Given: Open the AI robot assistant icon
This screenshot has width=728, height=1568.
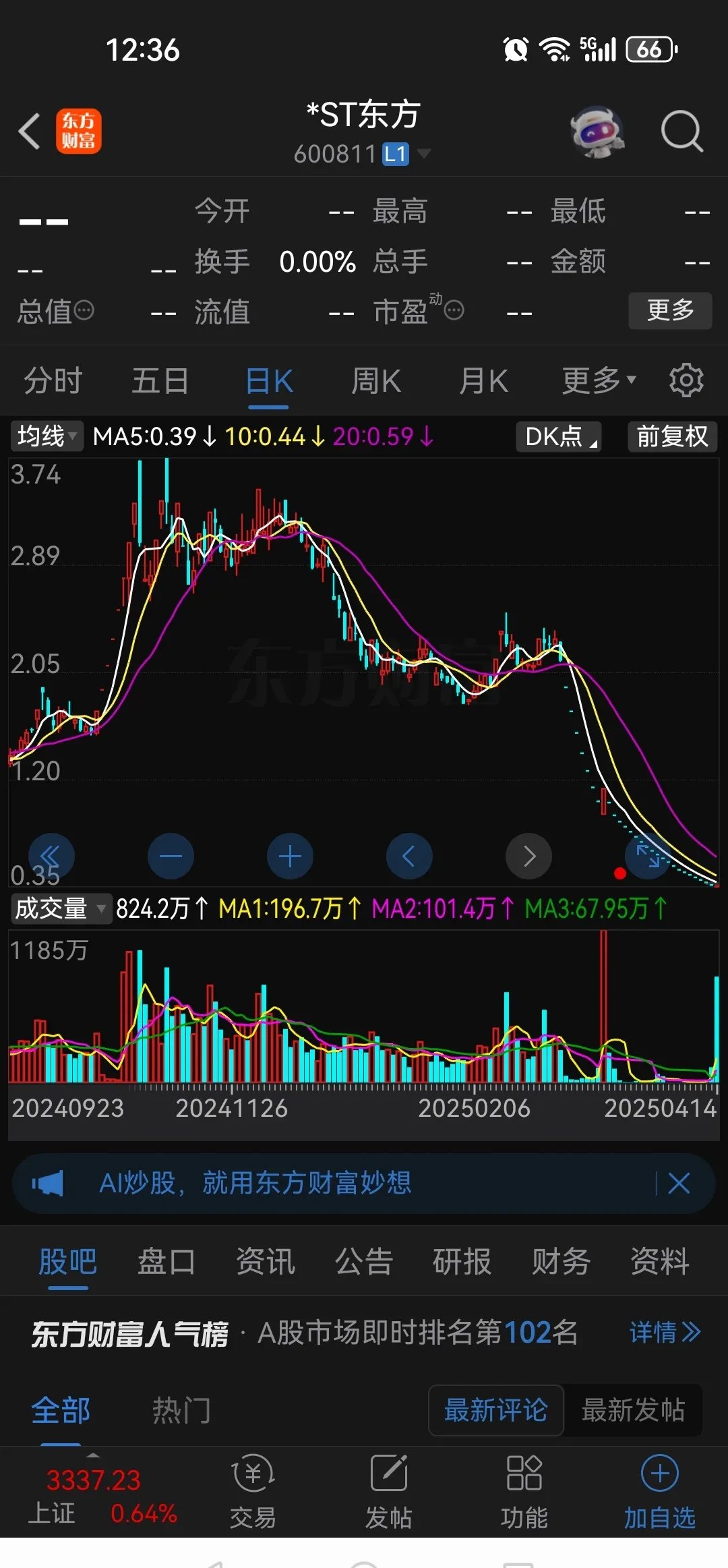Looking at the screenshot, I should point(597,131).
